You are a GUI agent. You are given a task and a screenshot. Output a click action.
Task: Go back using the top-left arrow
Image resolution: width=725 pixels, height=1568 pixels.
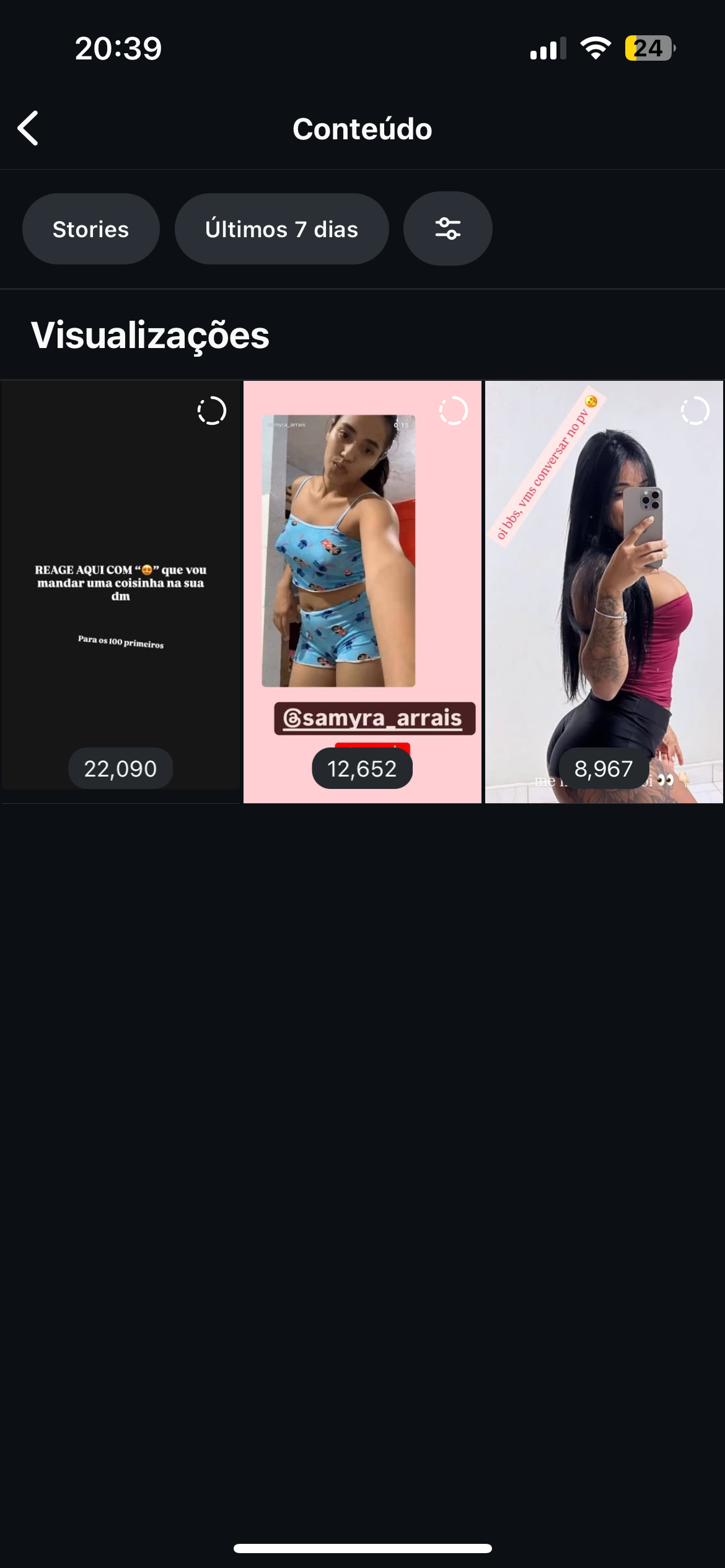(x=29, y=128)
